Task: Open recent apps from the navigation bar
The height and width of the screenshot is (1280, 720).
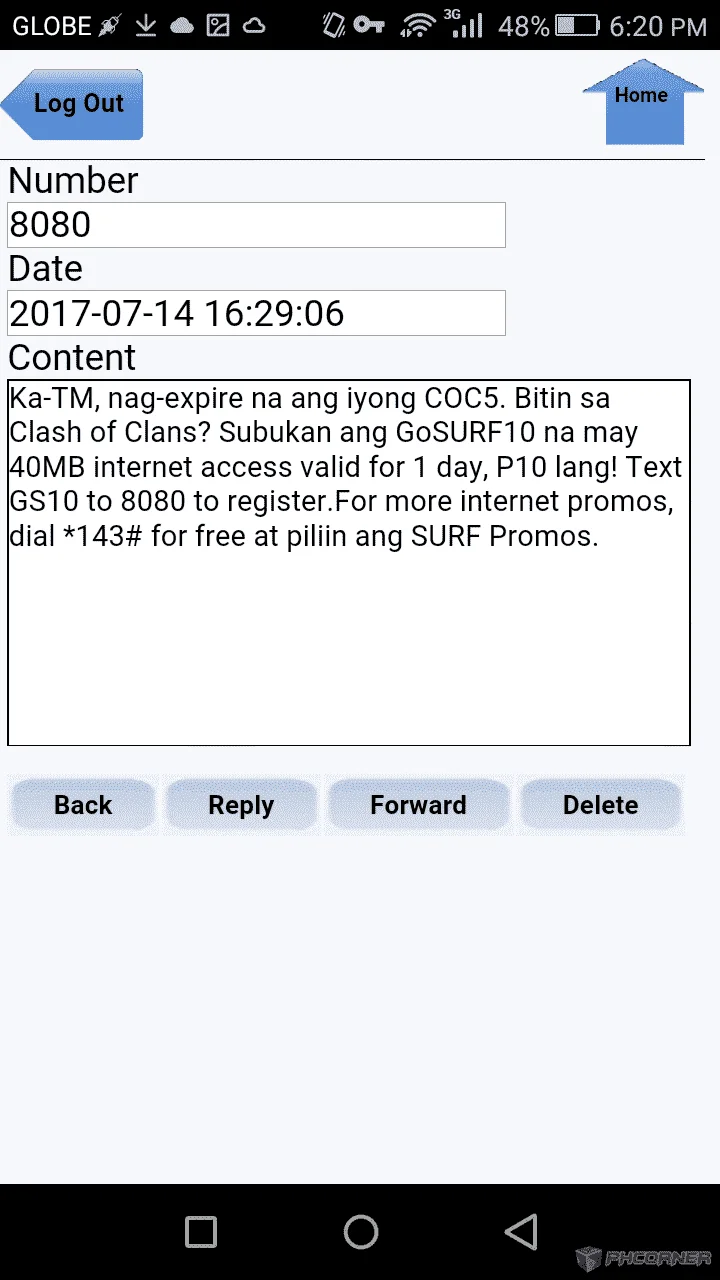Action: click(x=201, y=1232)
